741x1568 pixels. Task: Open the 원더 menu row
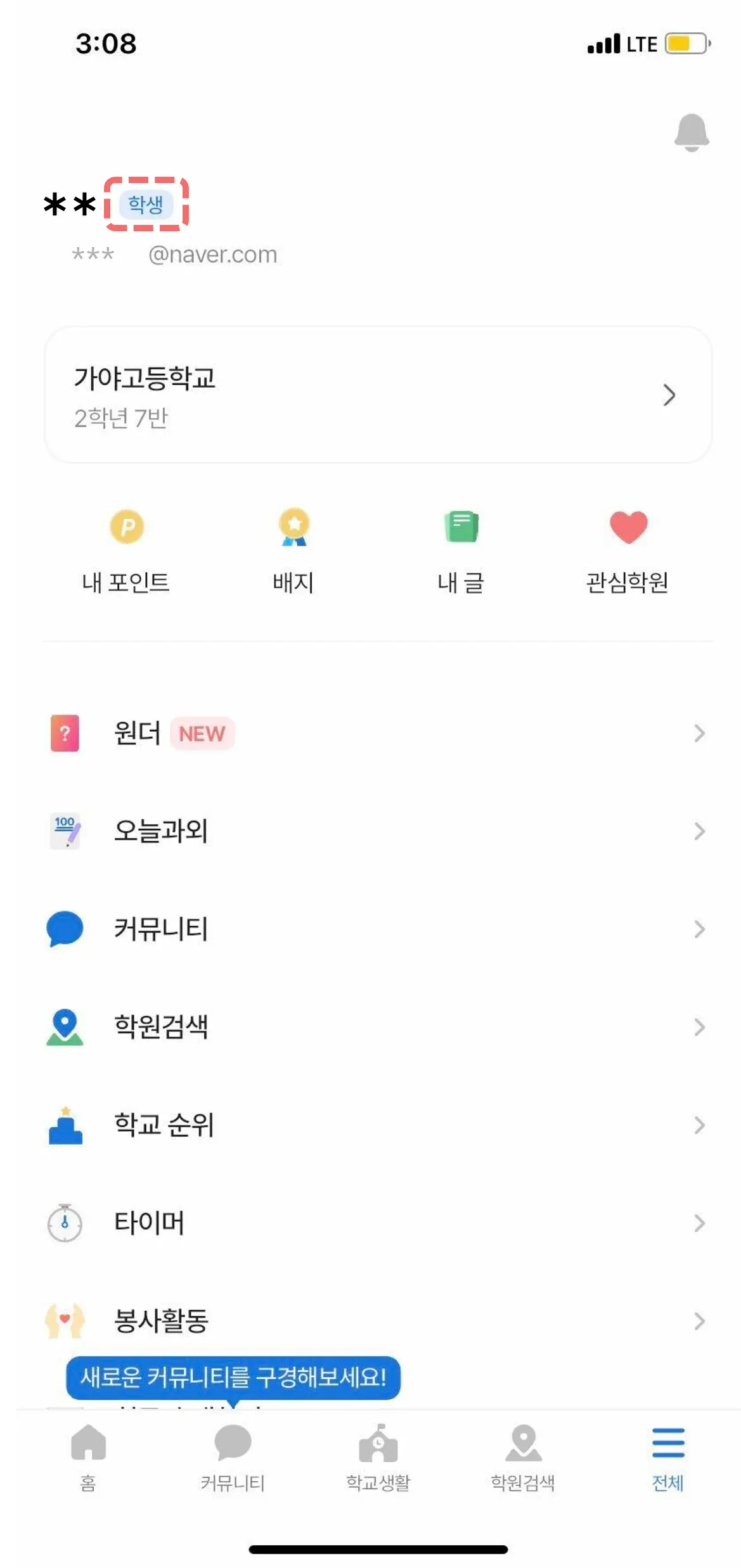(x=378, y=734)
